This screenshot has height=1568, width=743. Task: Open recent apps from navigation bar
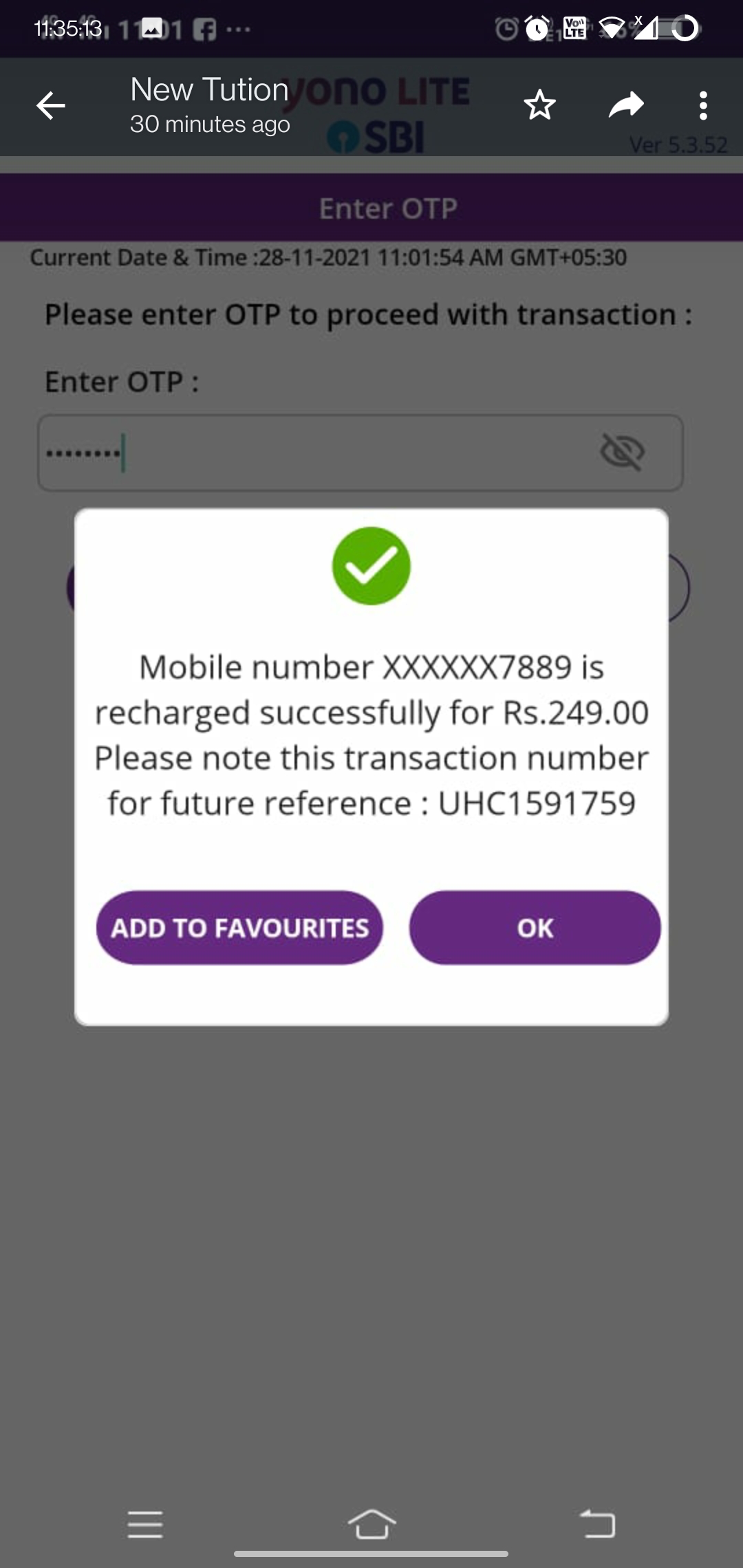pyautogui.click(x=145, y=1524)
